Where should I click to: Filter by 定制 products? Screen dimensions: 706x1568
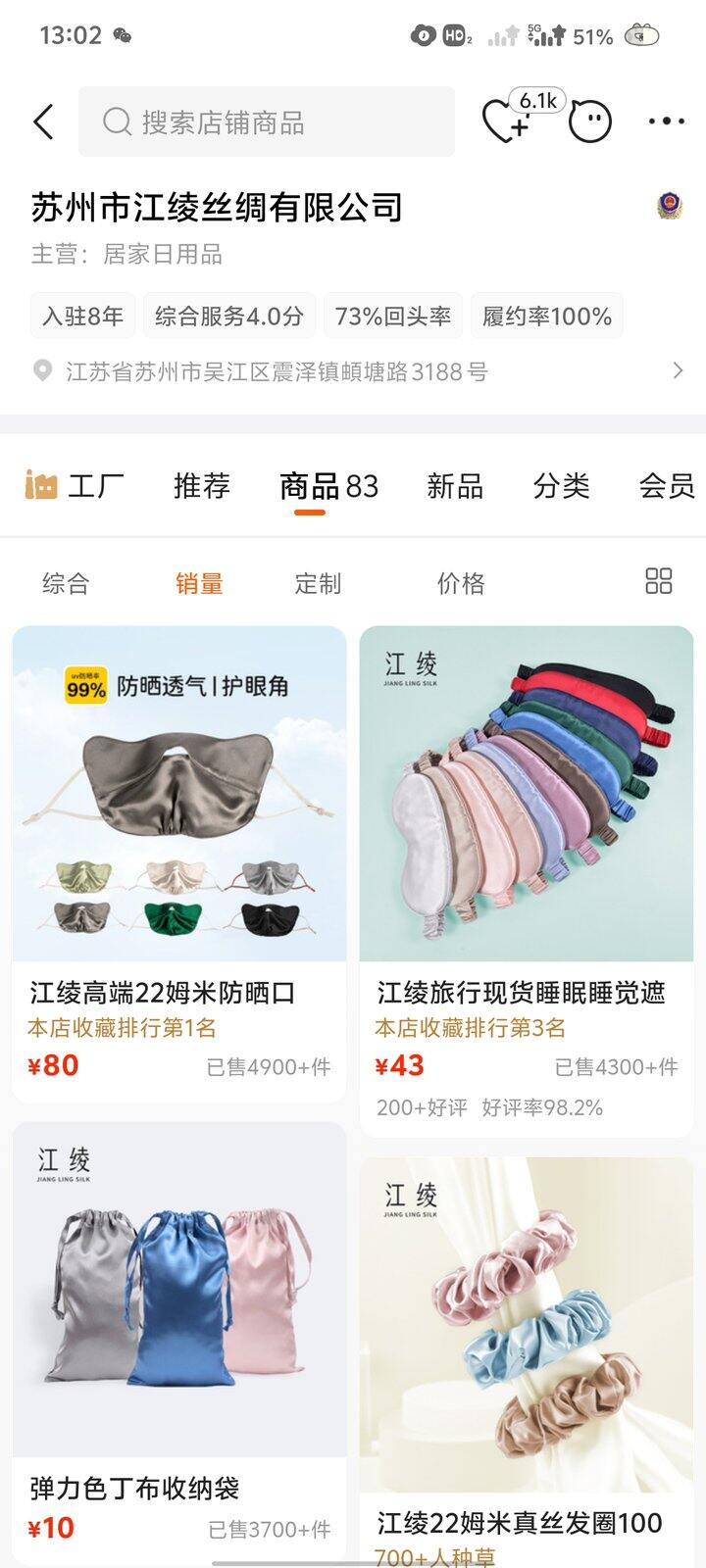[318, 584]
